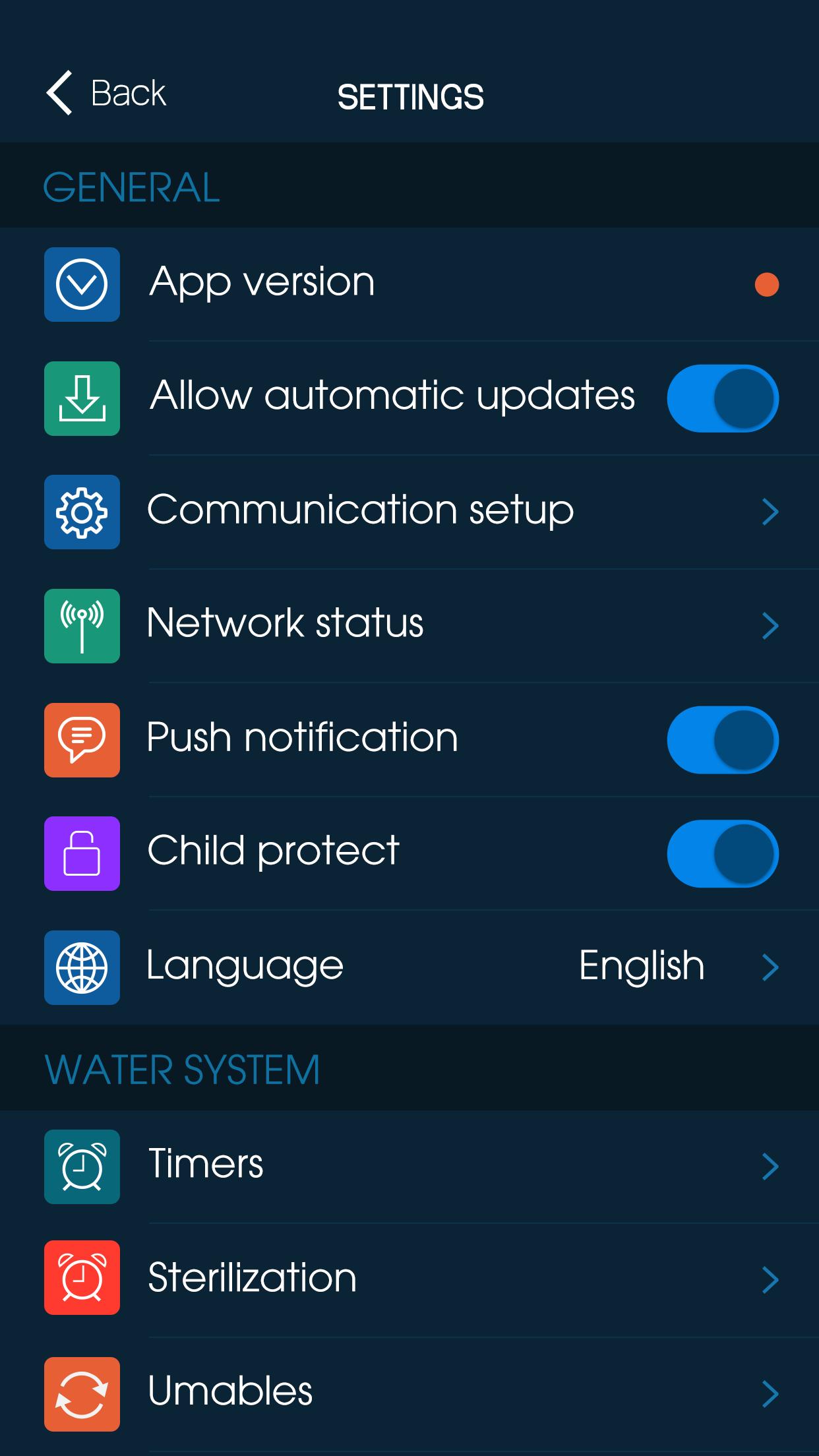
Task: Toggle Allow automatic updates switch
Action: click(x=723, y=398)
